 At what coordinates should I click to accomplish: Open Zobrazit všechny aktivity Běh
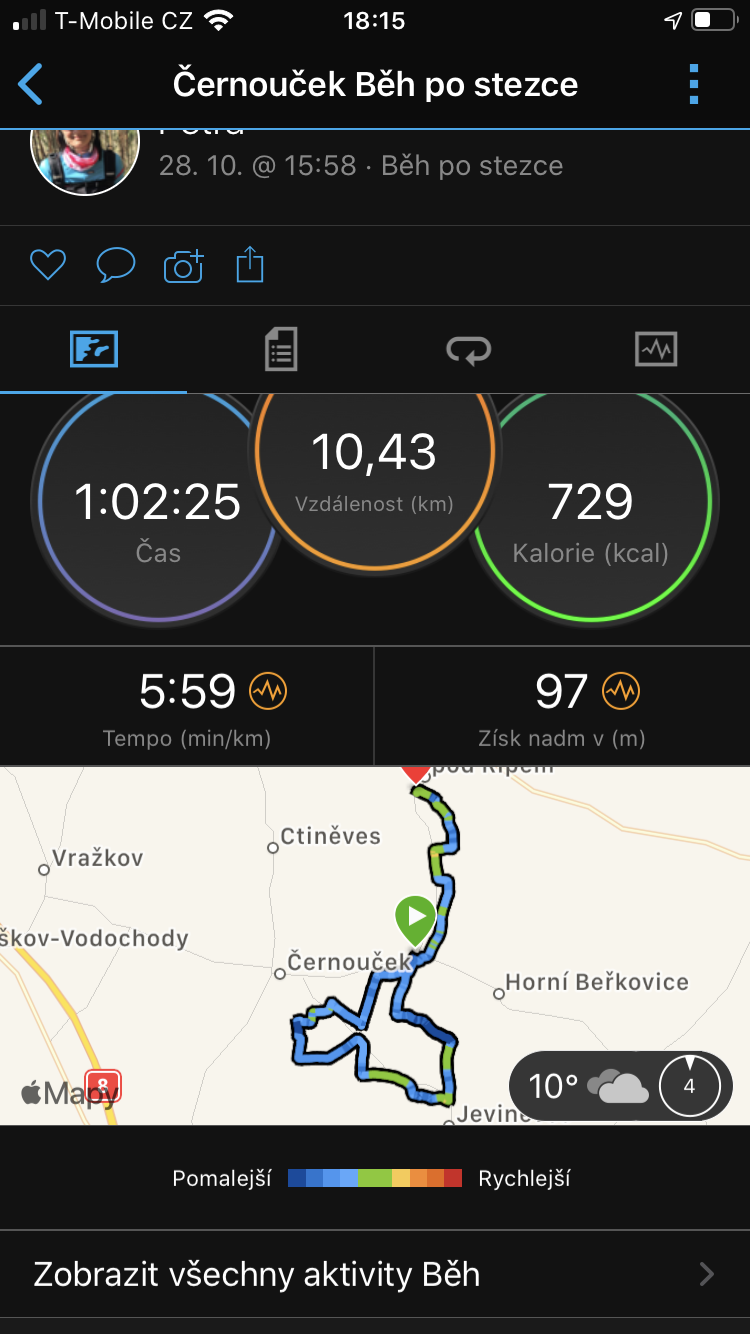pos(375,1274)
